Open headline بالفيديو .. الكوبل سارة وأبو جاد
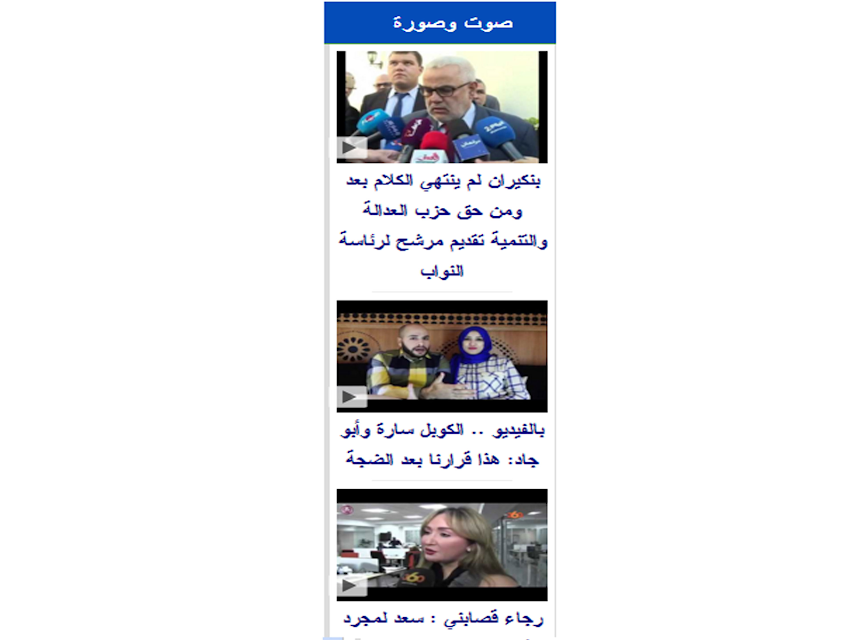Image resolution: width=853 pixels, height=640 pixels. click(442, 445)
